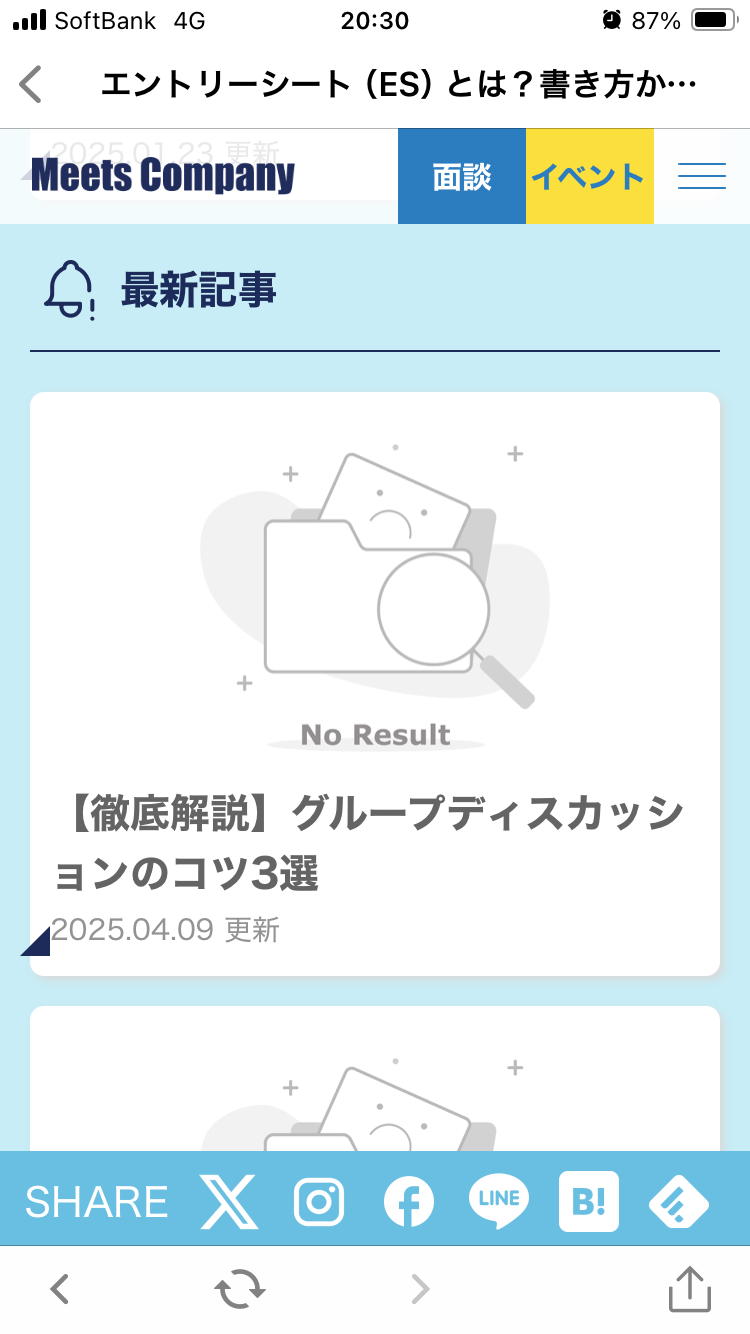This screenshot has height=1334, width=750.
Task: Go to the previous page in browser toolbar
Action: (60, 1290)
